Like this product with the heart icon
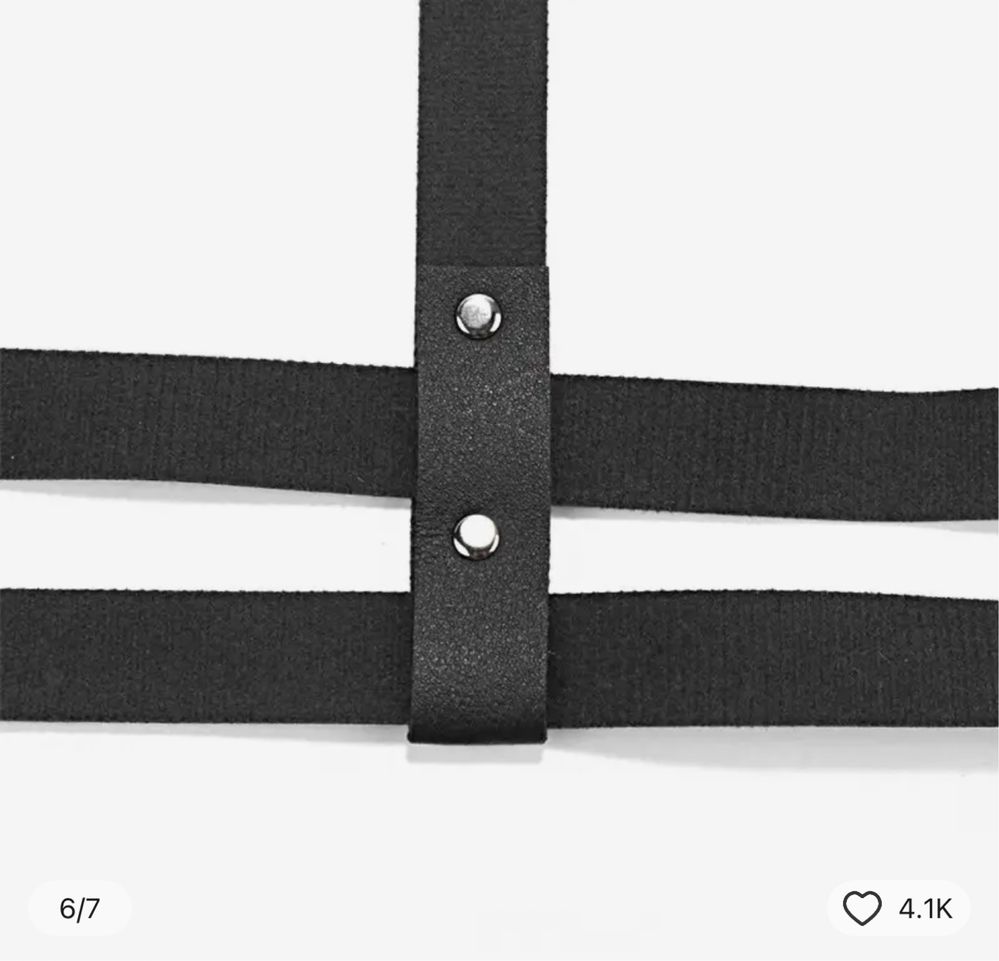Screen dimensions: 999x961 pyautogui.click(x=862, y=908)
